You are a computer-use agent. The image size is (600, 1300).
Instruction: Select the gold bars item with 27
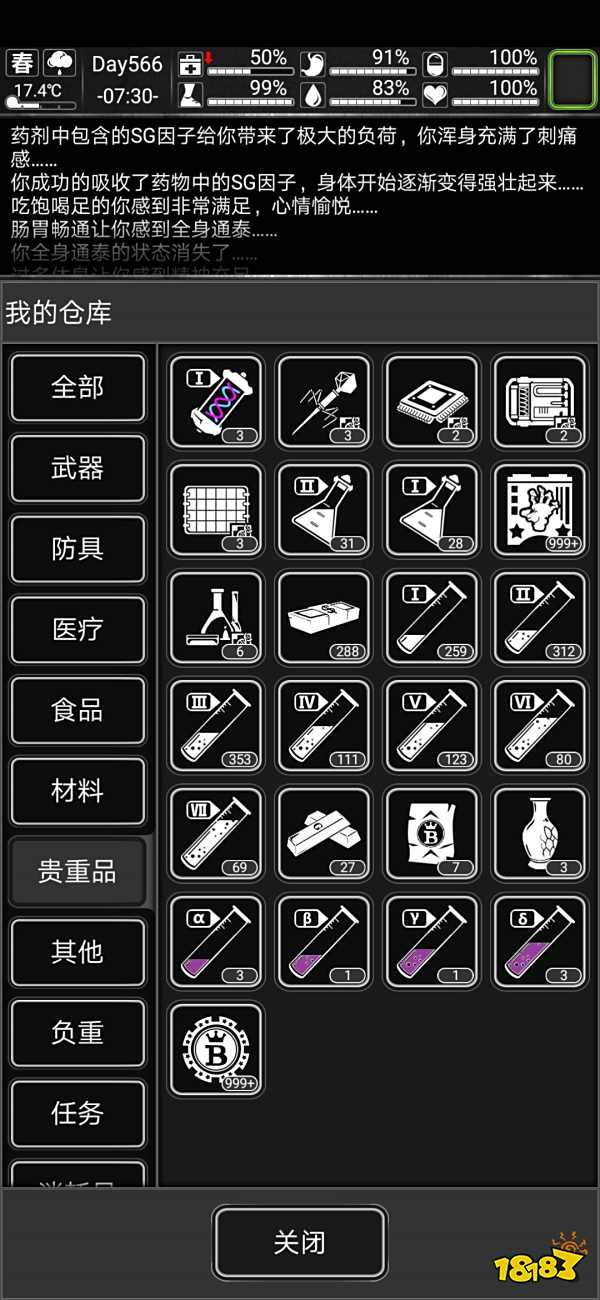[324, 832]
